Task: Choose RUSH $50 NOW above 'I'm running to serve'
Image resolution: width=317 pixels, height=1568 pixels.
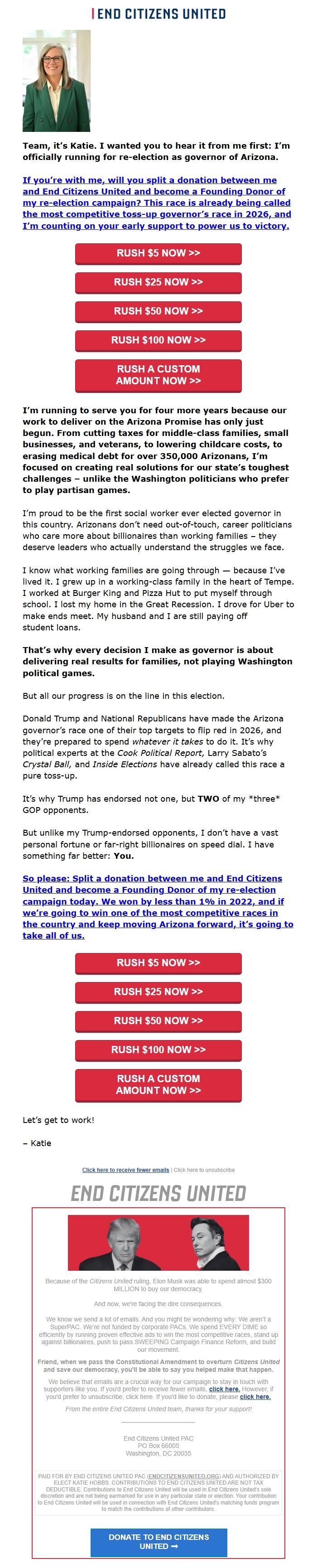Action: (158, 311)
